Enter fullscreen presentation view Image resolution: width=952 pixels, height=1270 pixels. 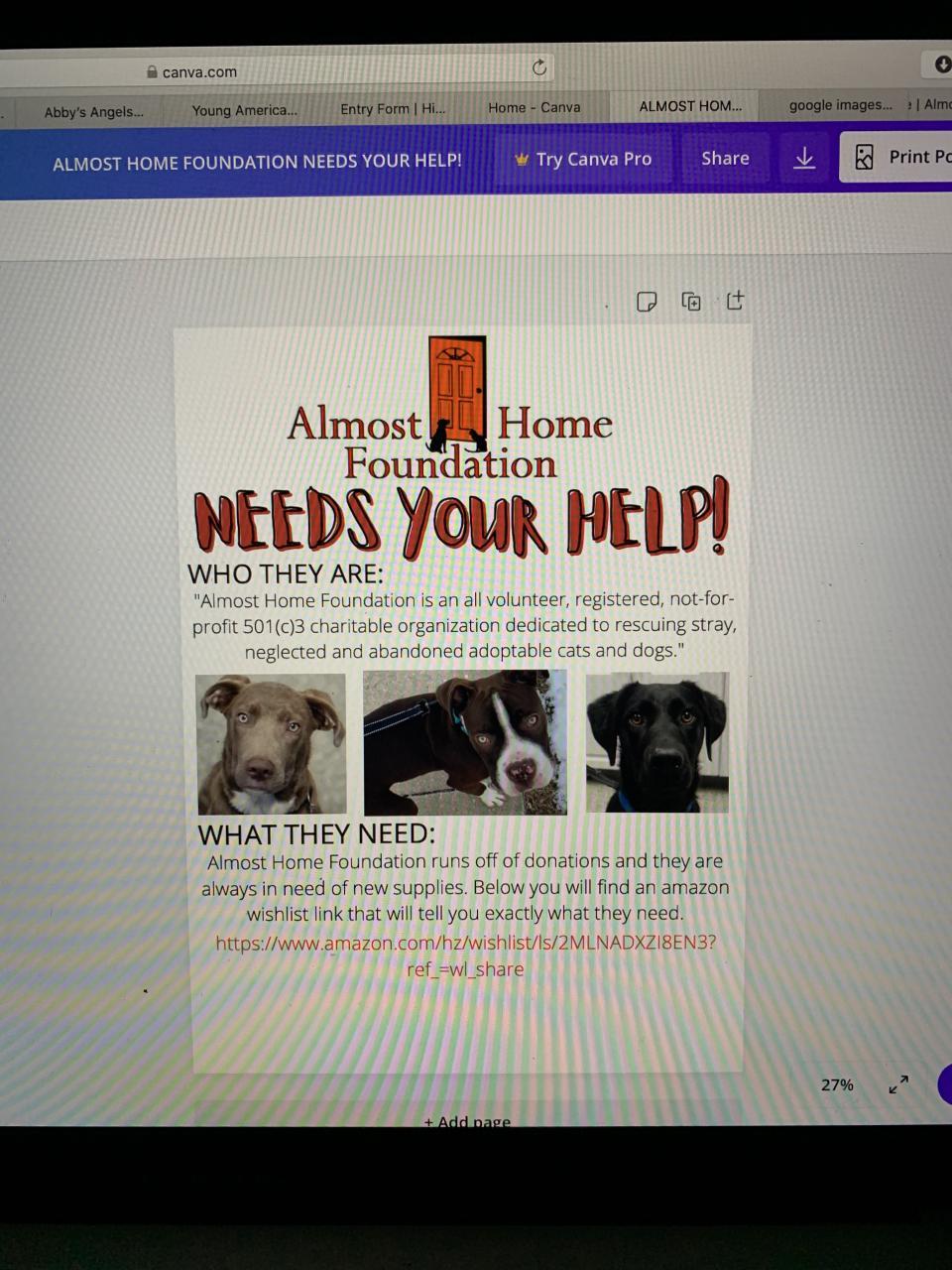(x=898, y=1084)
